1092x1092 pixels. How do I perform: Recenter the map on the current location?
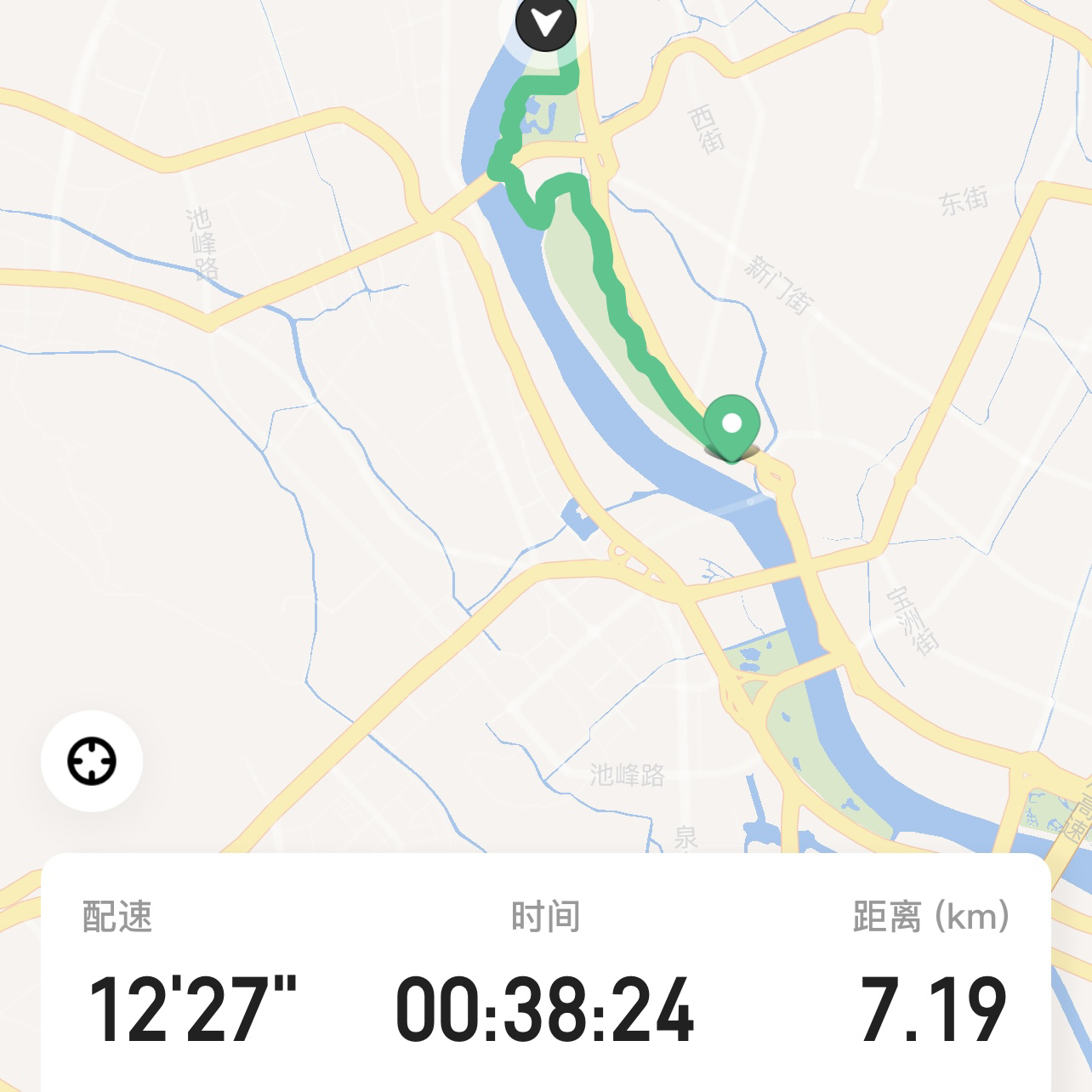pos(92,760)
